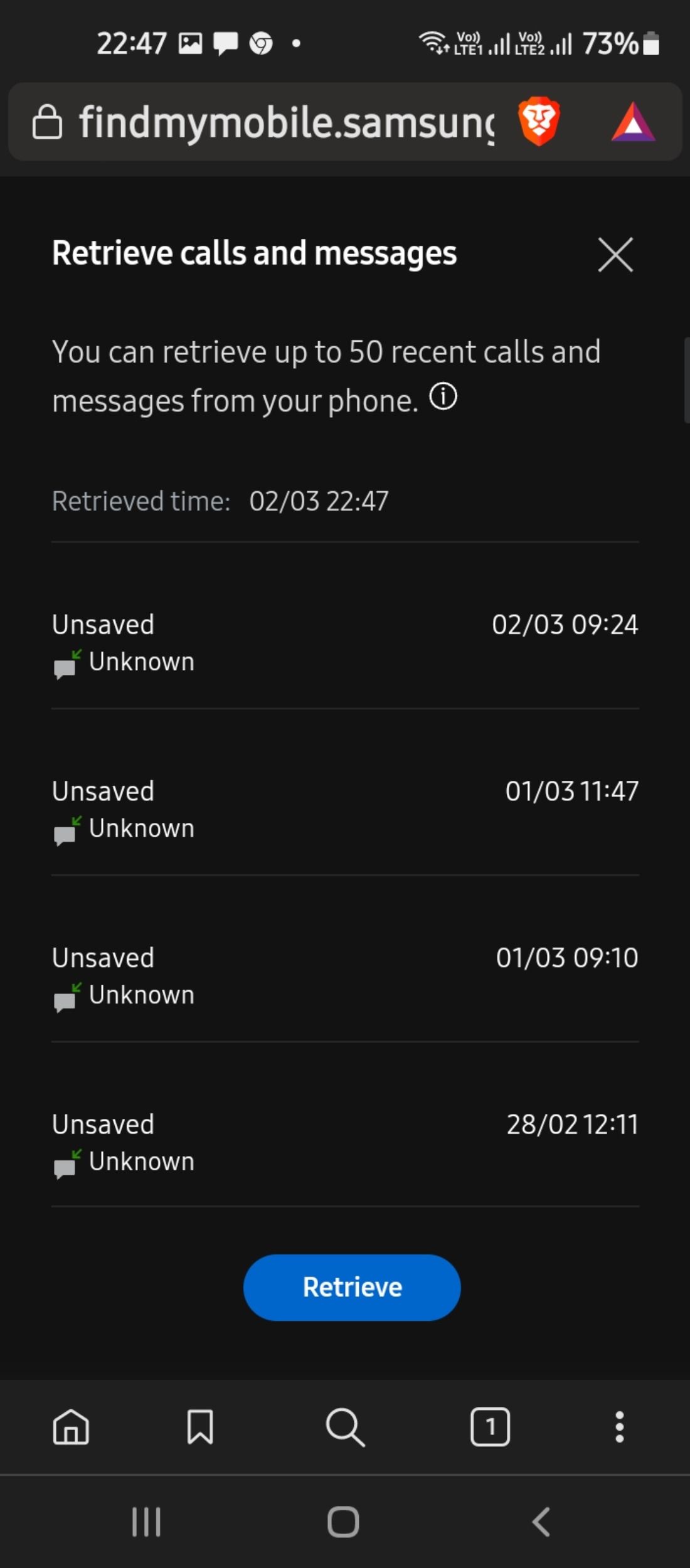Select the message from 01/03 09:10
690x1568 pixels.
pos(345,976)
